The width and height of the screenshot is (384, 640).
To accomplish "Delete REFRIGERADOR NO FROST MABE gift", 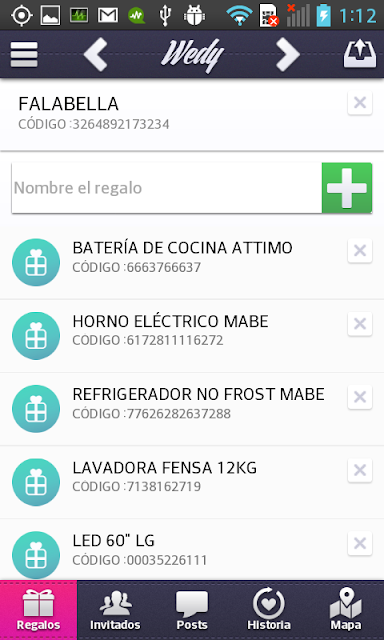I will 360,397.
